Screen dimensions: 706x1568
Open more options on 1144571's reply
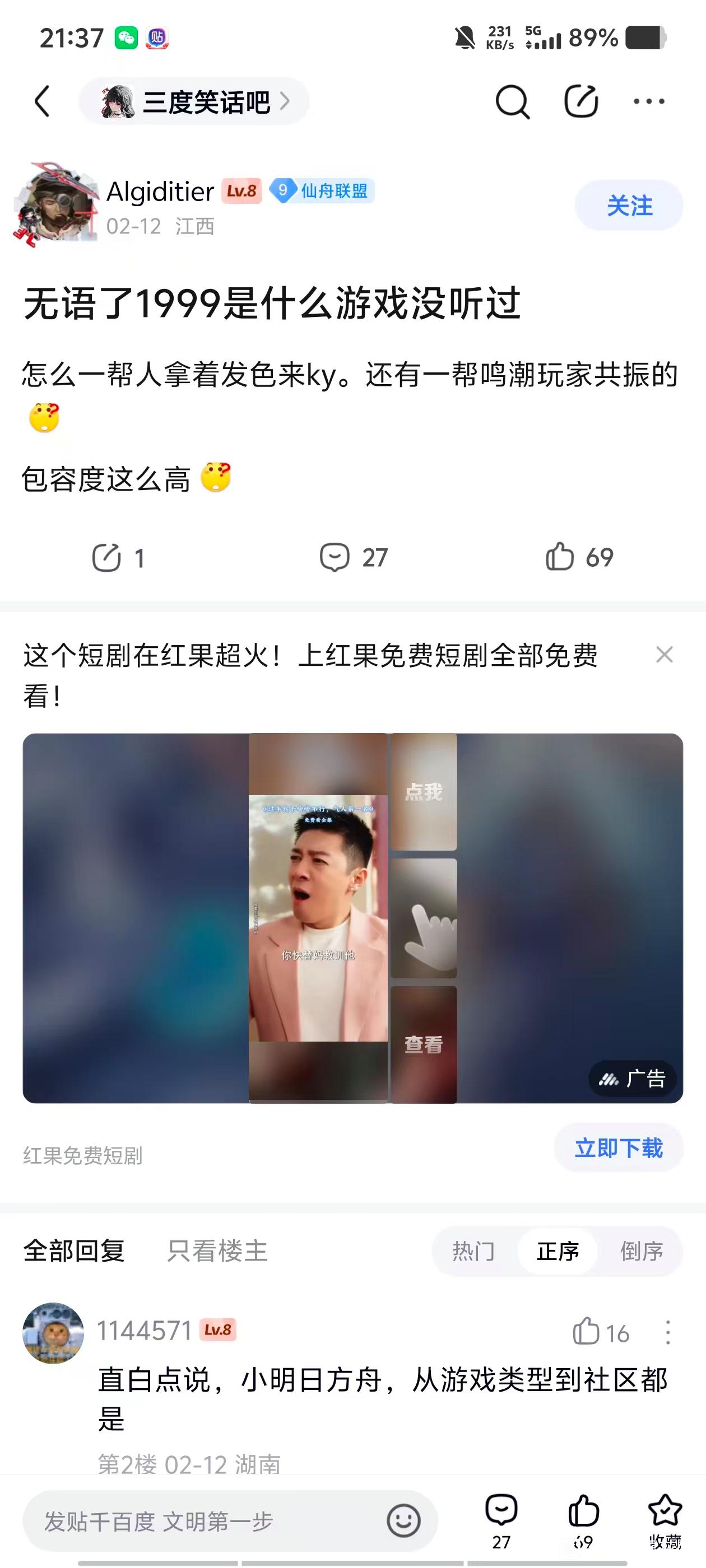click(x=668, y=1332)
